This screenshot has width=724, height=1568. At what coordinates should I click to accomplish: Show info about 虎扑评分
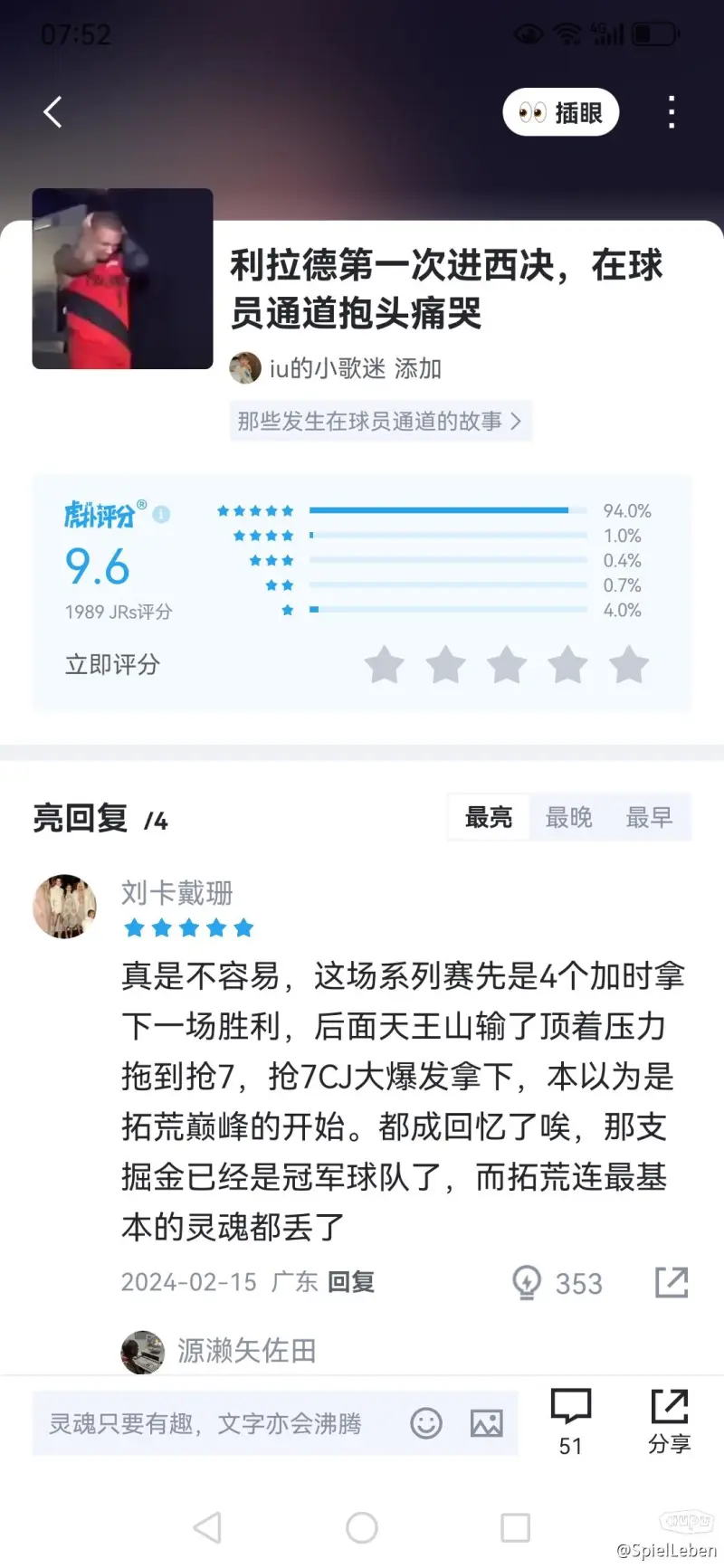[162, 514]
